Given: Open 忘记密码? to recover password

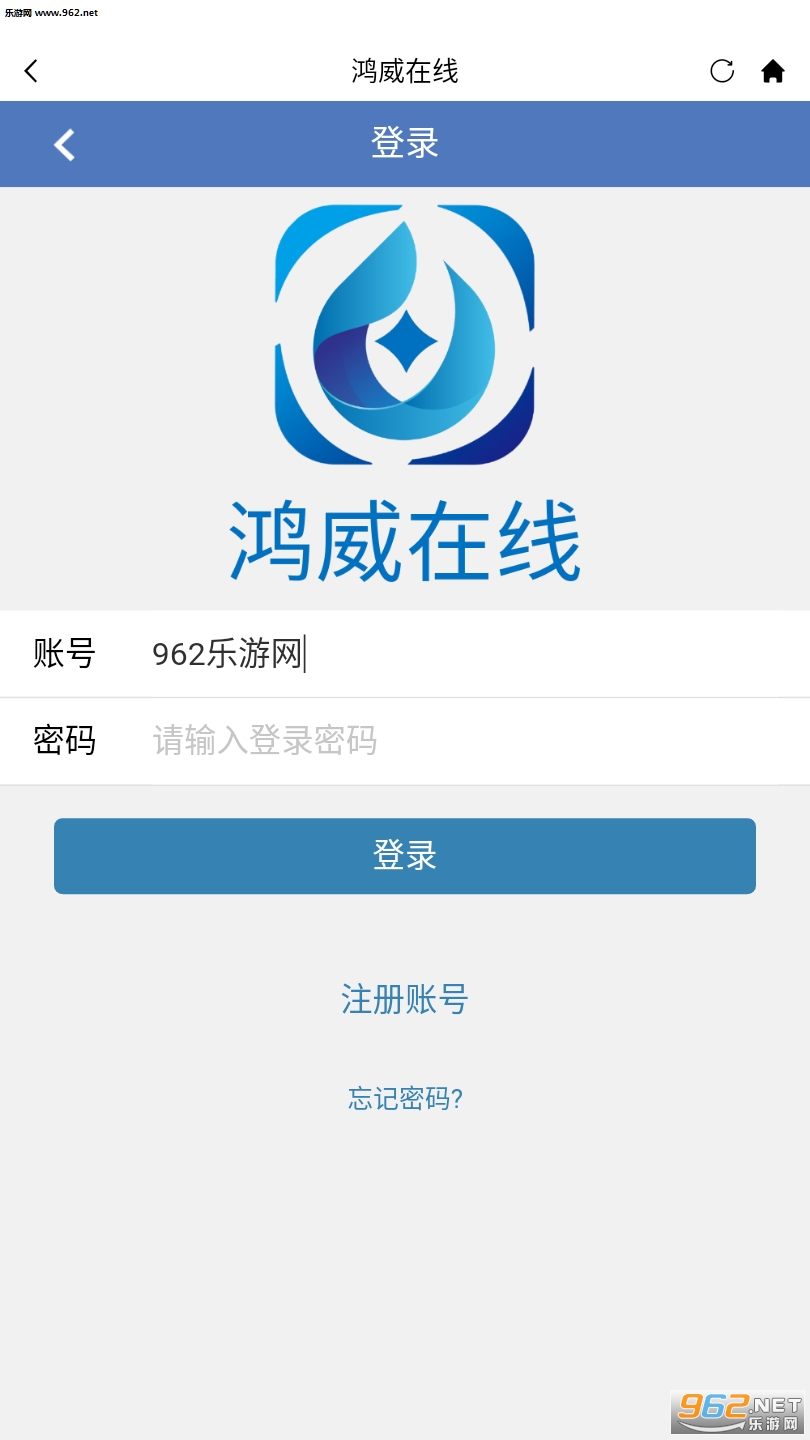Looking at the screenshot, I should pyautogui.click(x=405, y=1099).
